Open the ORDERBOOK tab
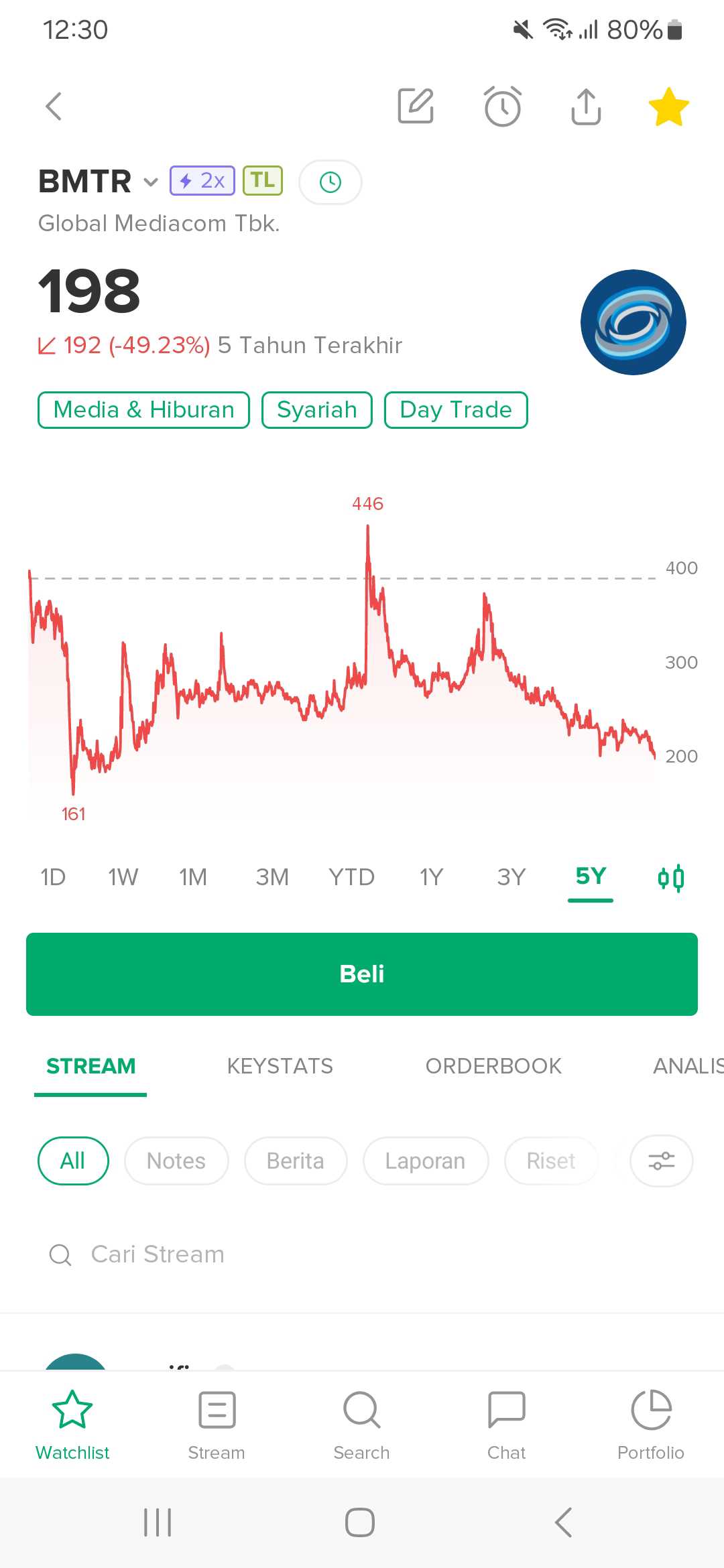724x1568 pixels. point(493,1066)
